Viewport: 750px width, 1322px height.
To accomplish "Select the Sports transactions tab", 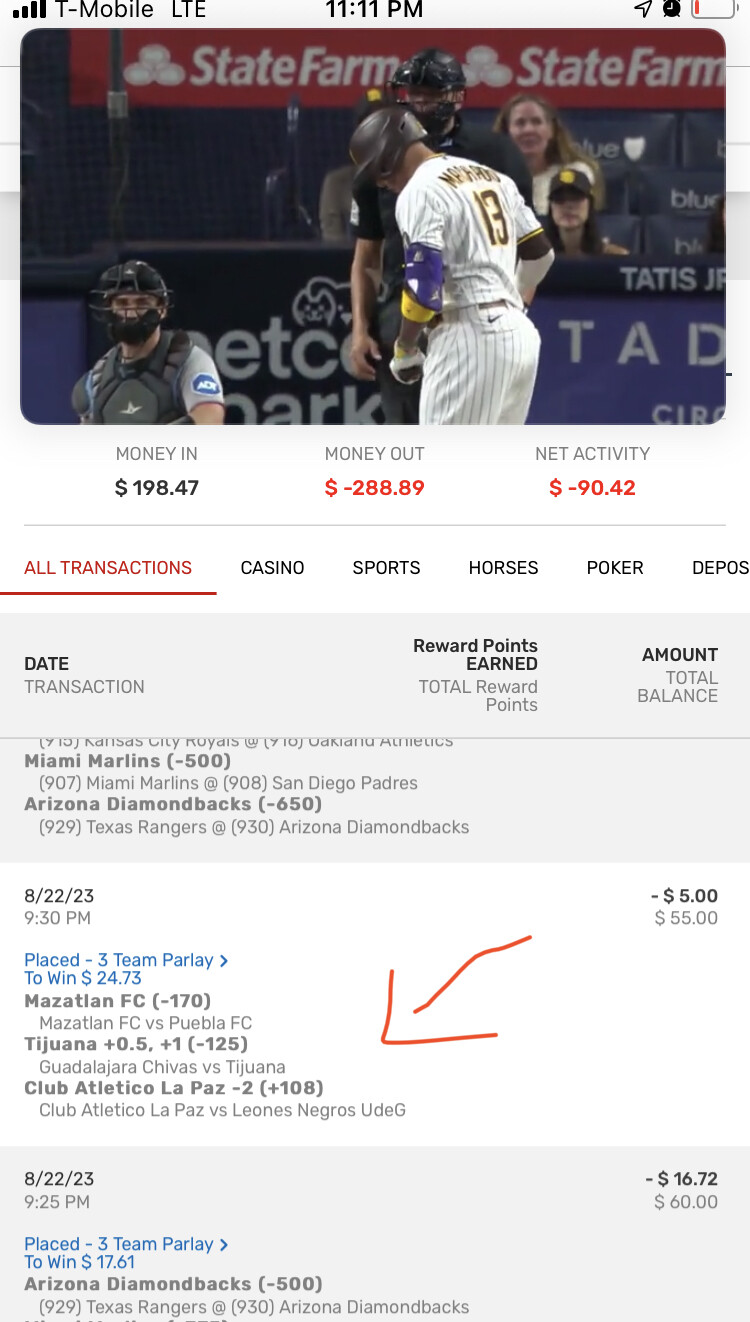I will click(x=386, y=567).
